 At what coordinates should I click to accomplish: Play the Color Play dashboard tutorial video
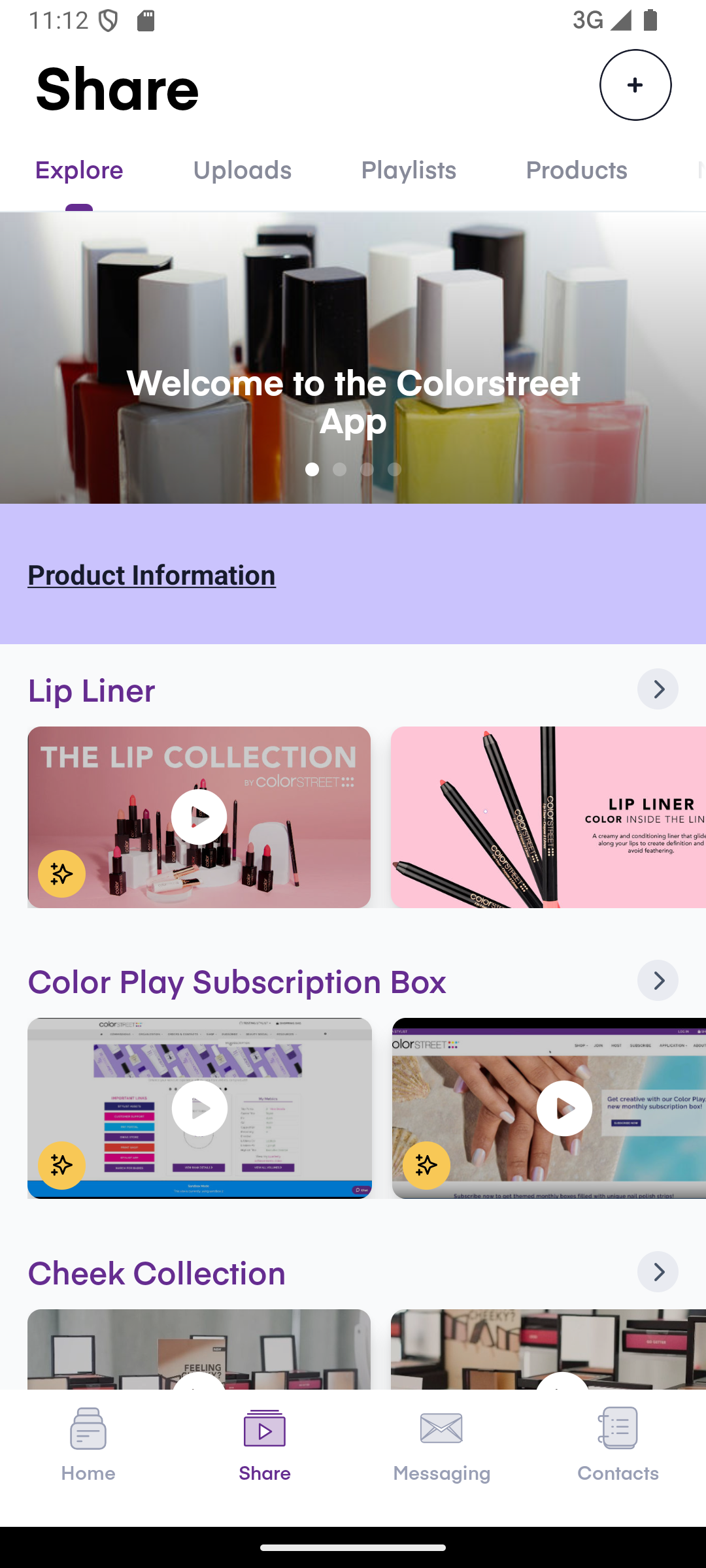[x=199, y=1108]
